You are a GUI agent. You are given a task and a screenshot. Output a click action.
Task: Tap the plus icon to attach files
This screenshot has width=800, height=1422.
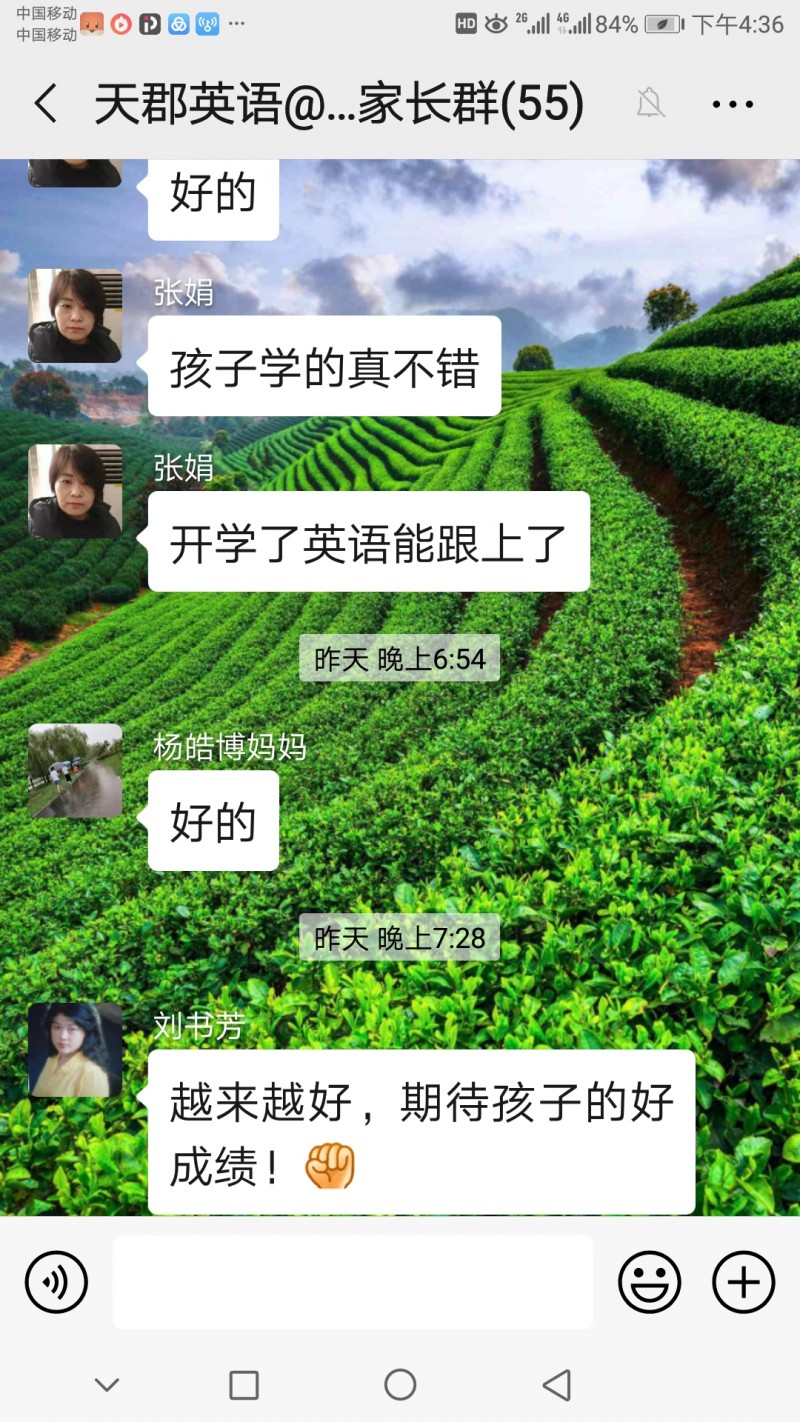pos(741,1281)
